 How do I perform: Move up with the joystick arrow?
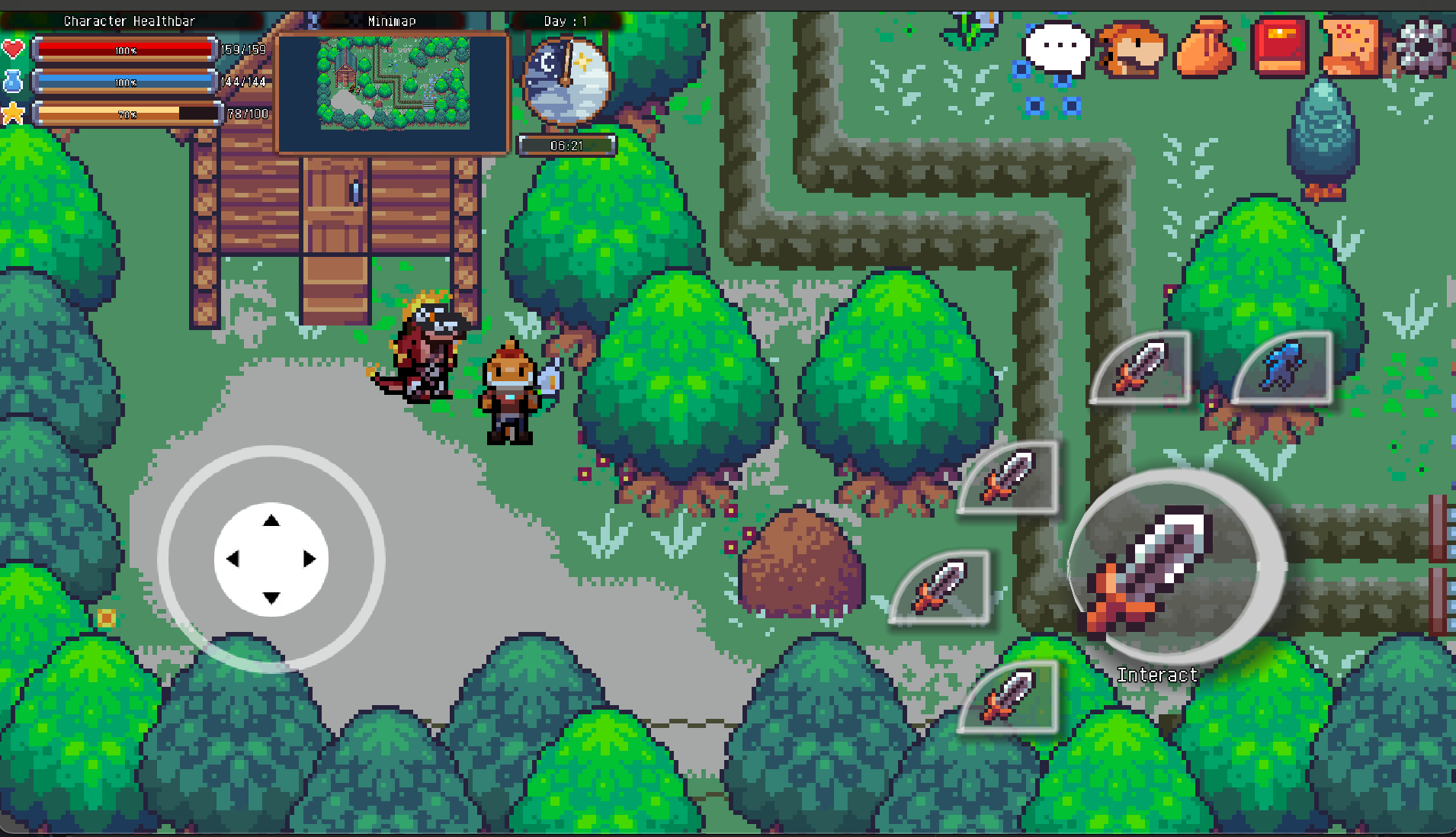pos(271,521)
